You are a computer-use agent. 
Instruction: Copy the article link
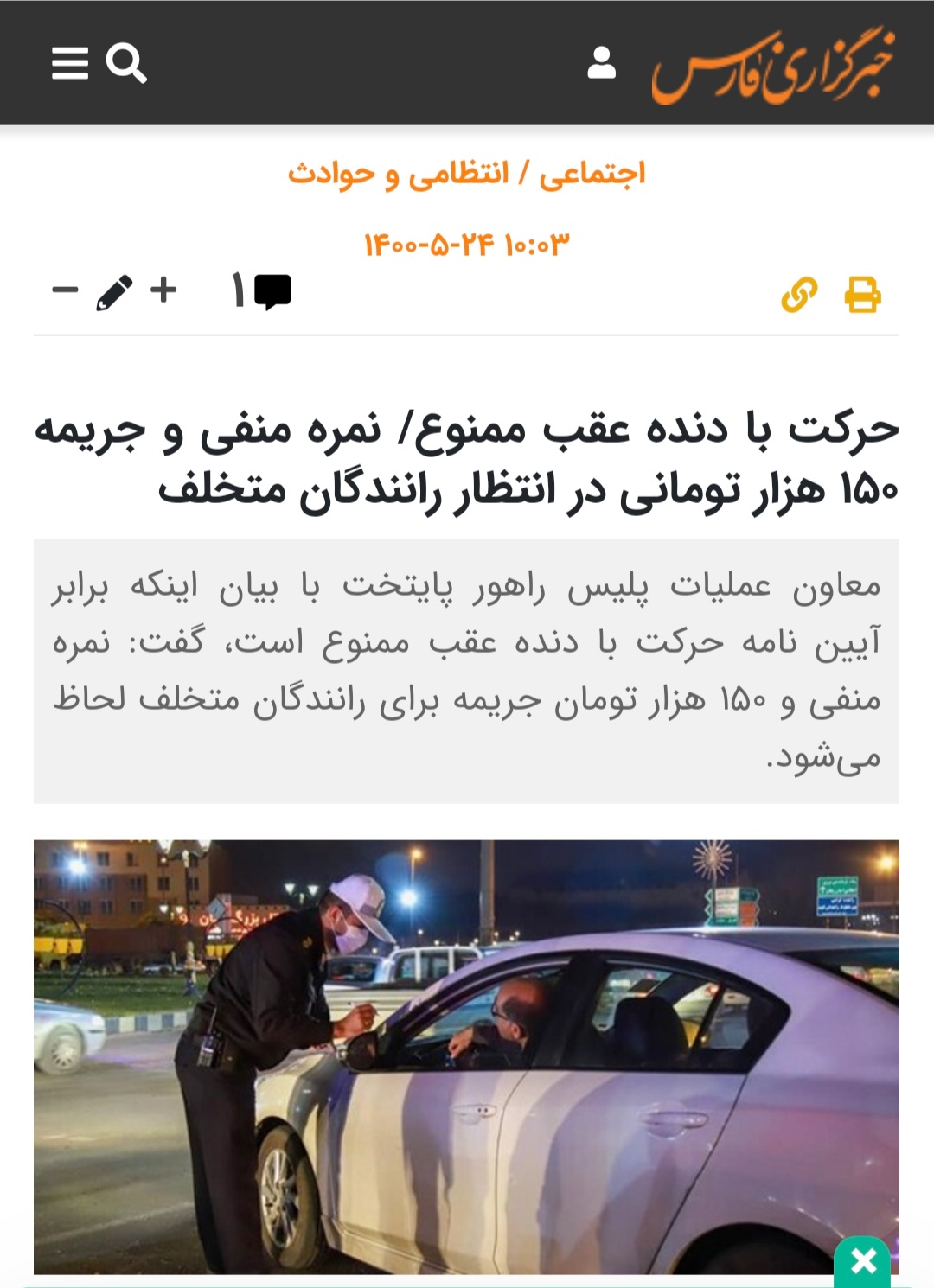point(799,295)
